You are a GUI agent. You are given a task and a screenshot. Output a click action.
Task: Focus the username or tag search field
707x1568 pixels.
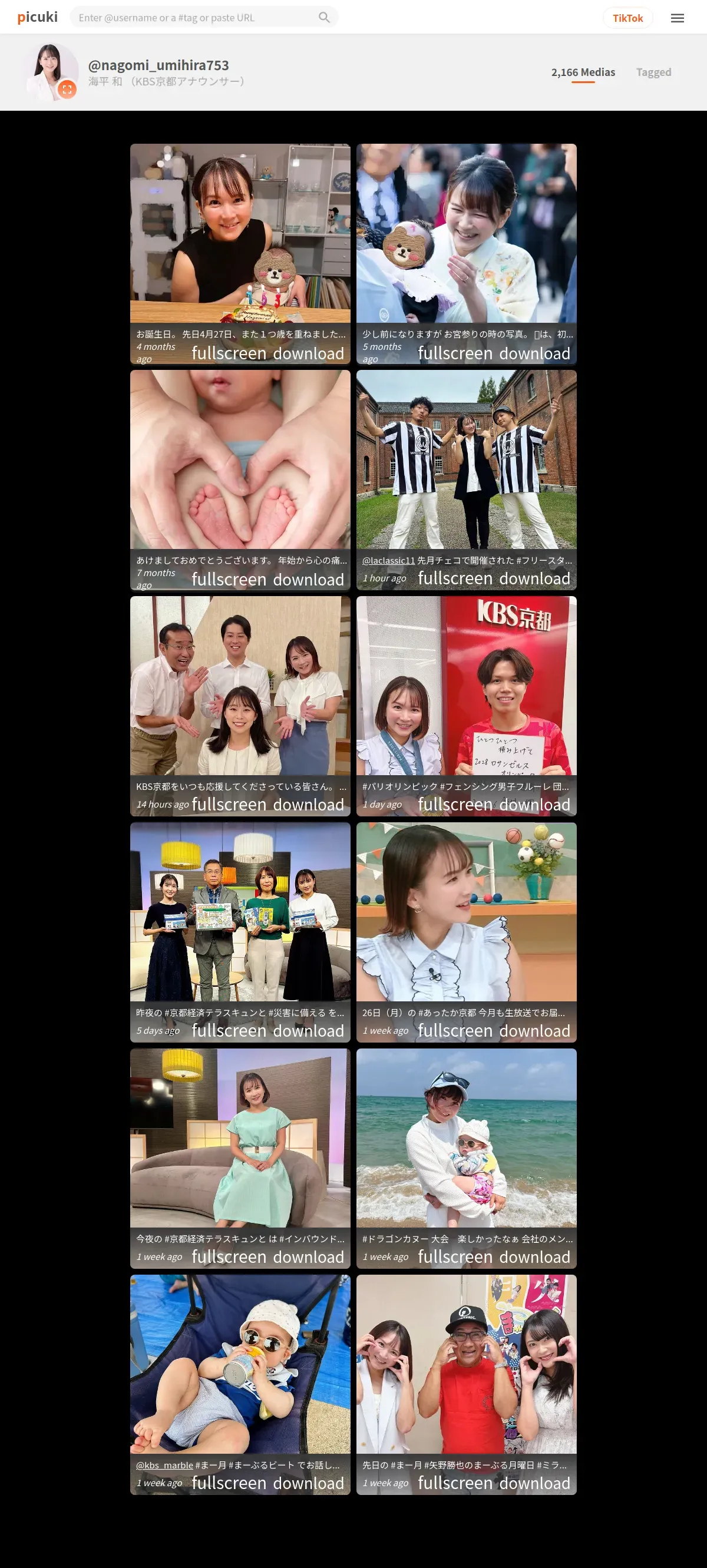[195, 18]
